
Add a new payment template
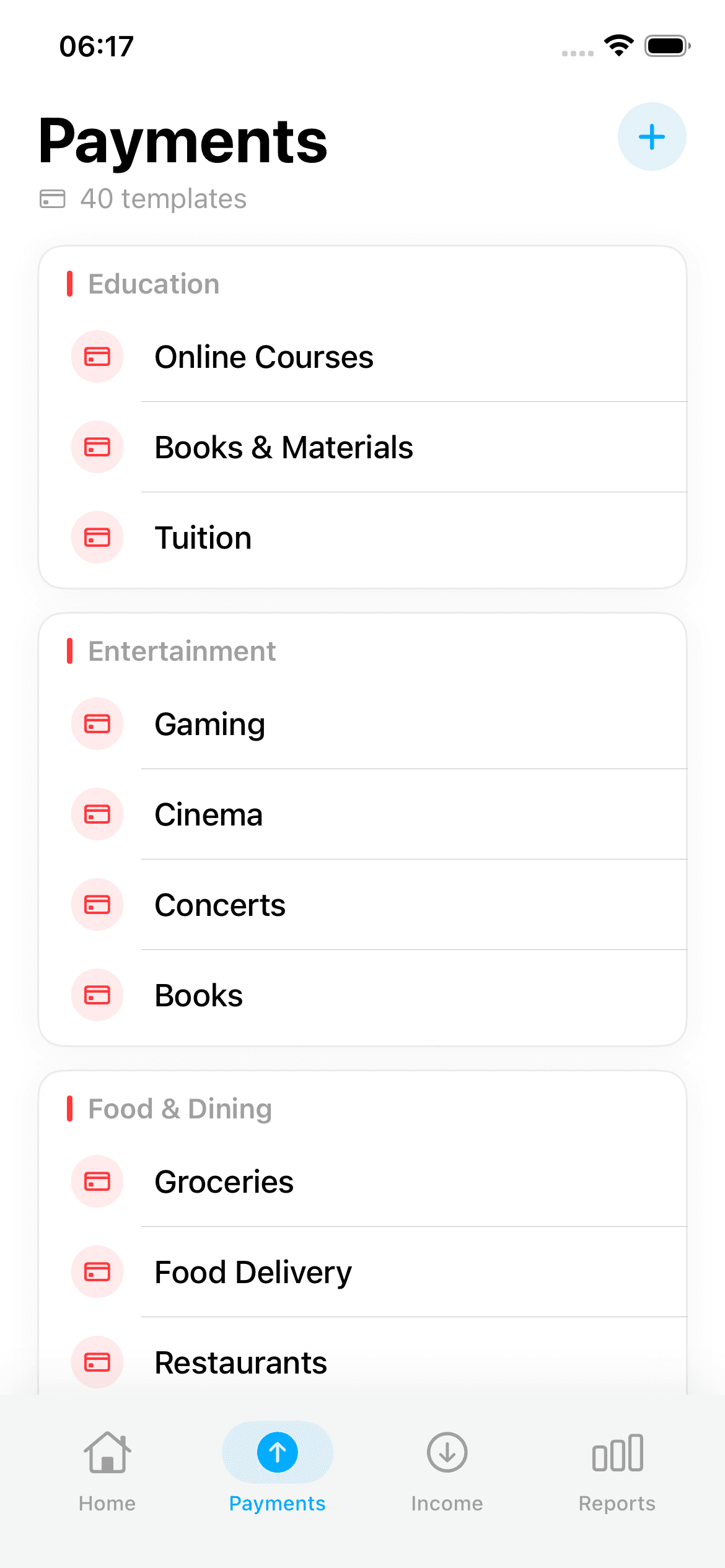651,137
